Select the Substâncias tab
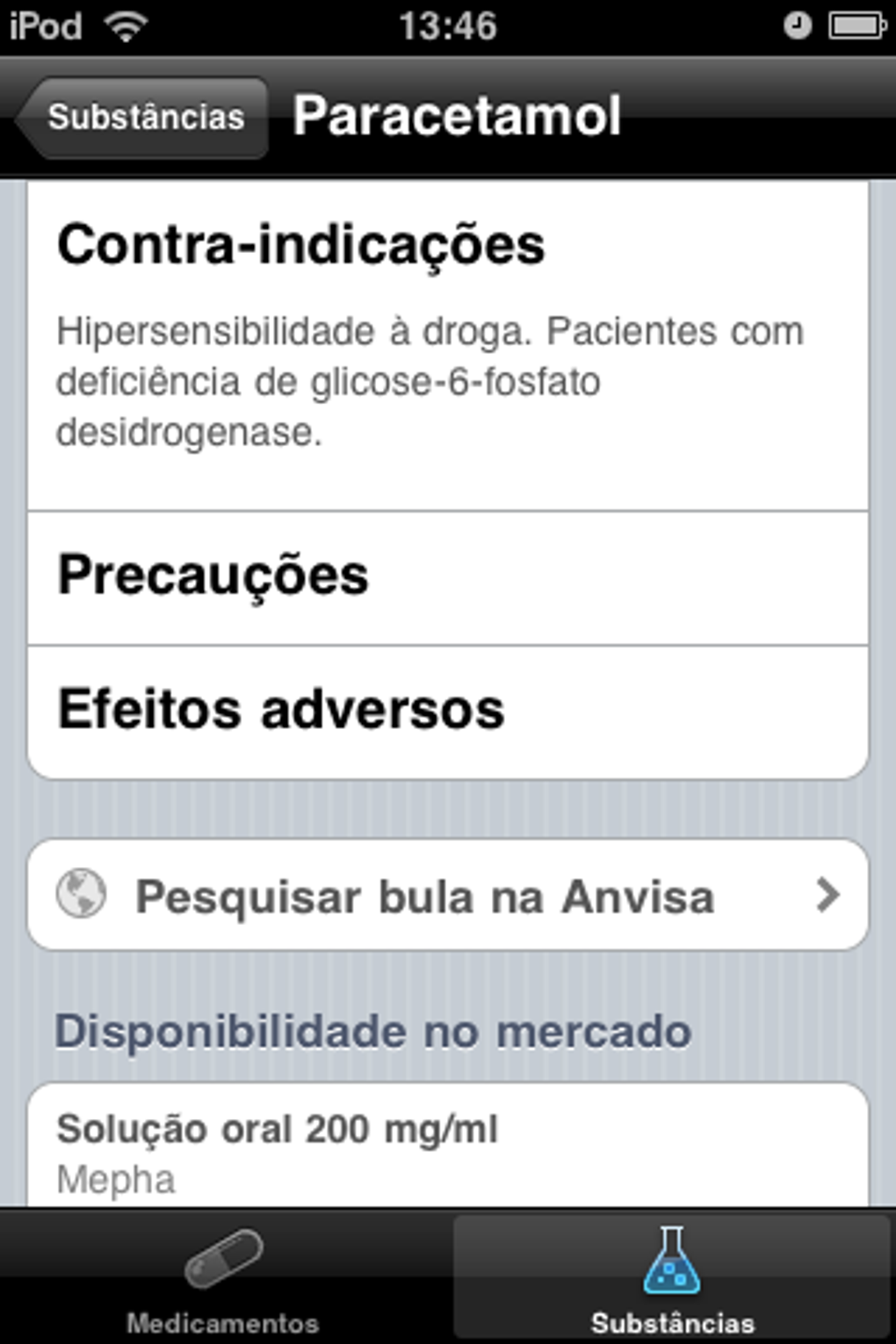 (x=672, y=1278)
